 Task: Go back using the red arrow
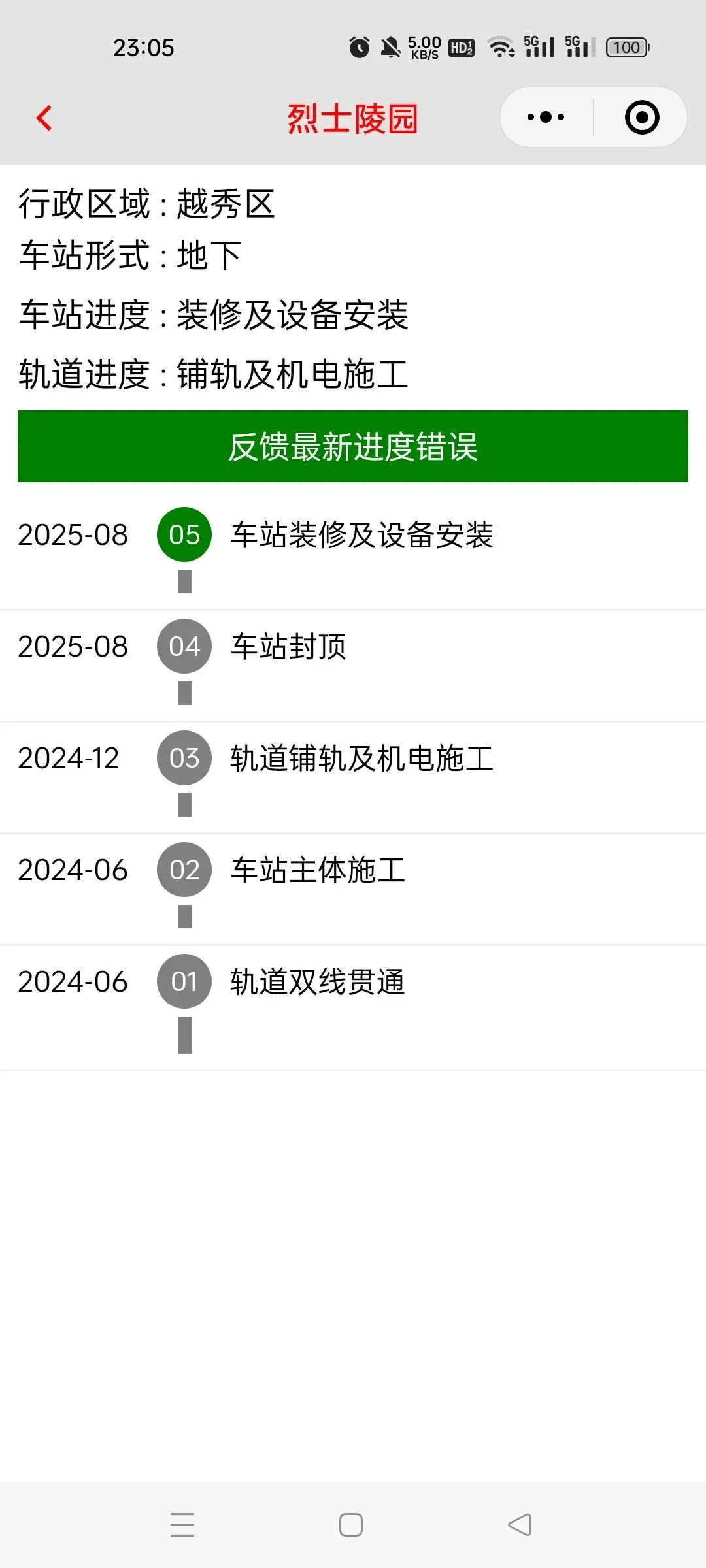(x=44, y=118)
